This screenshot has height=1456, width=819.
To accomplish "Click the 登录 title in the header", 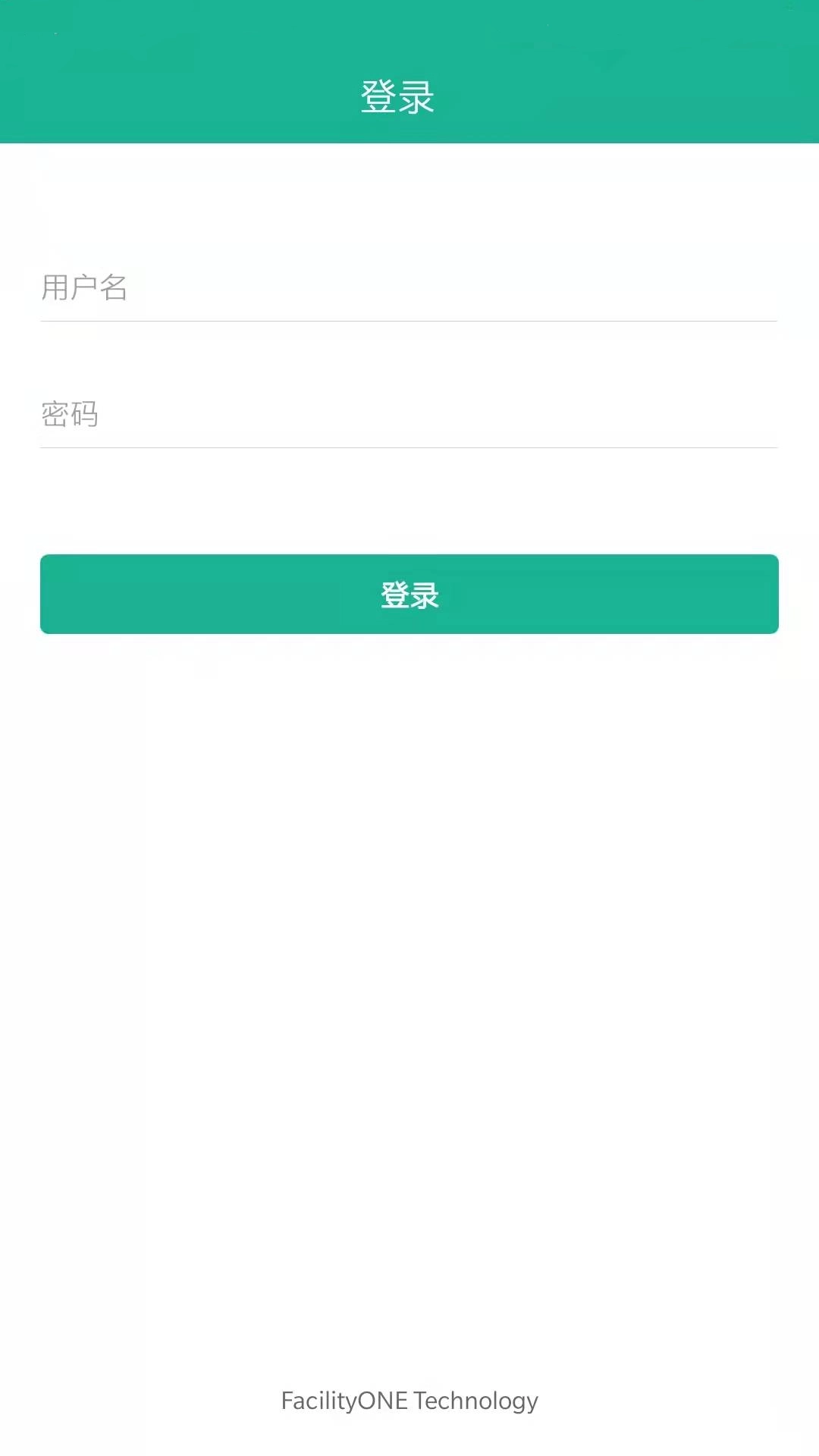I will point(398,96).
